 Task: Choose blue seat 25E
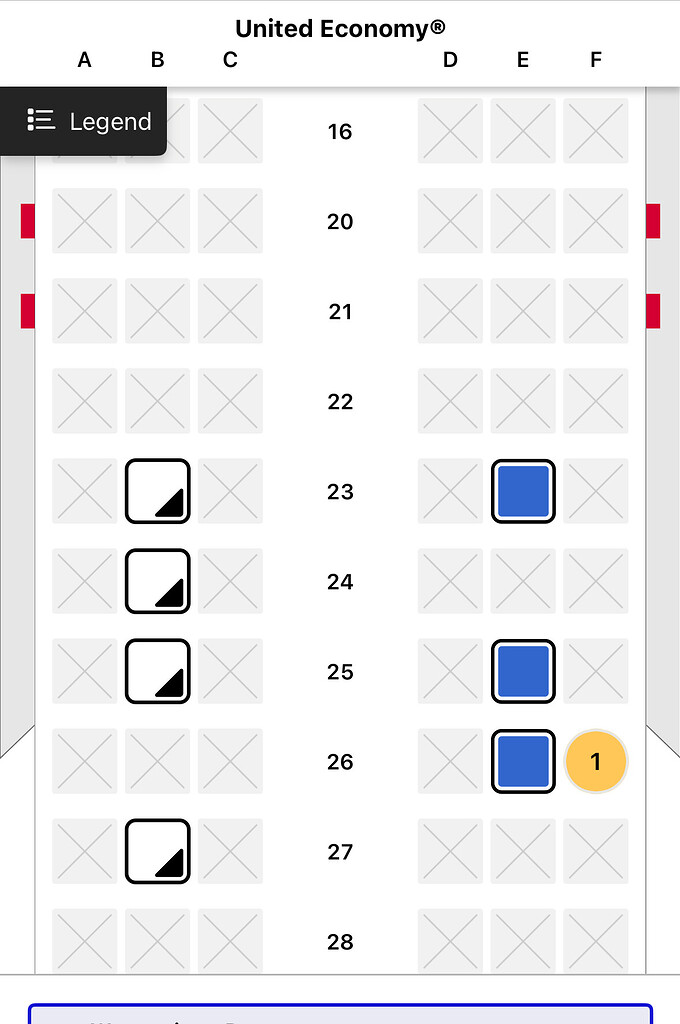pos(523,671)
